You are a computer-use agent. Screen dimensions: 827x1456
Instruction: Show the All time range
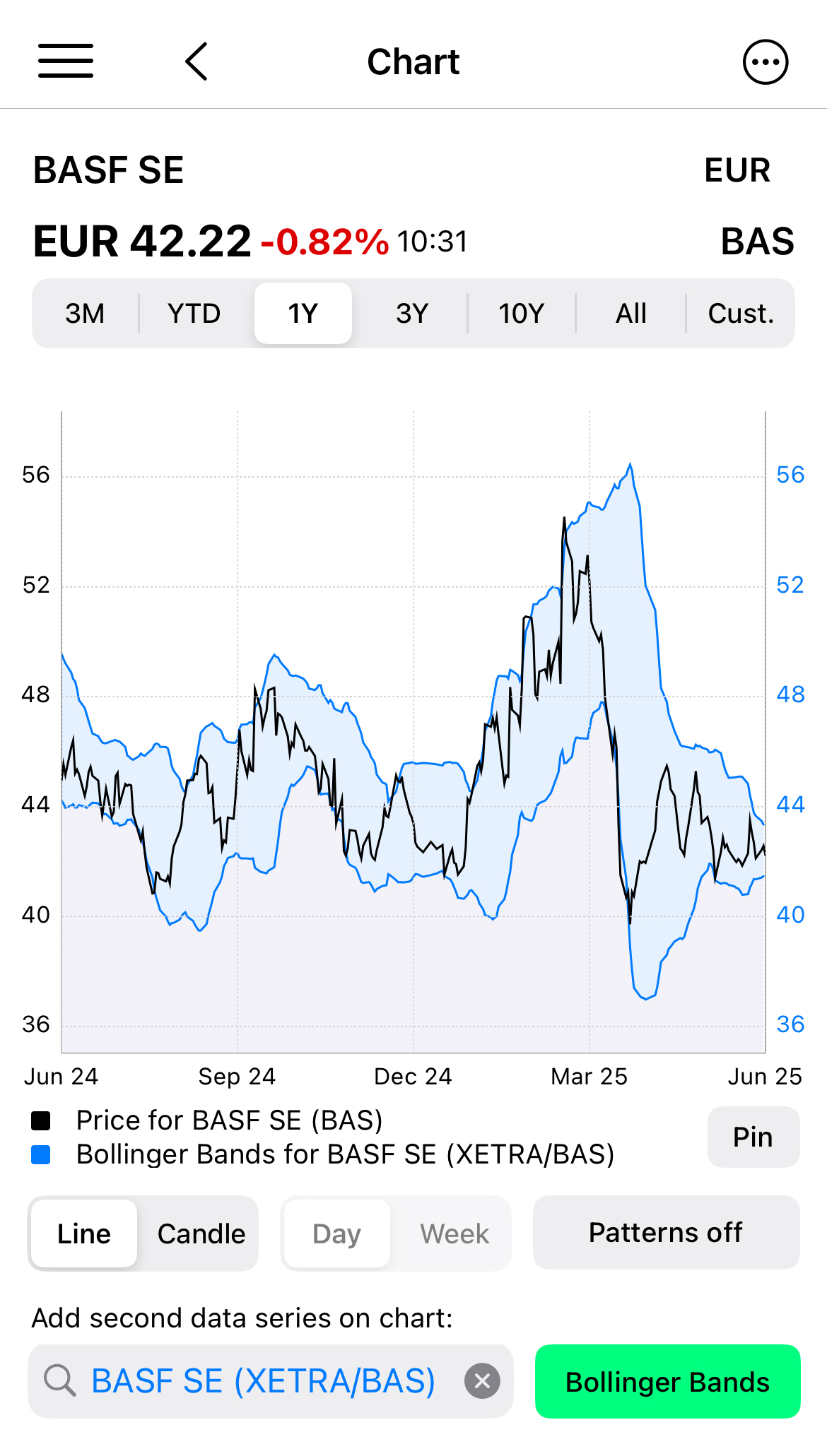pos(630,314)
